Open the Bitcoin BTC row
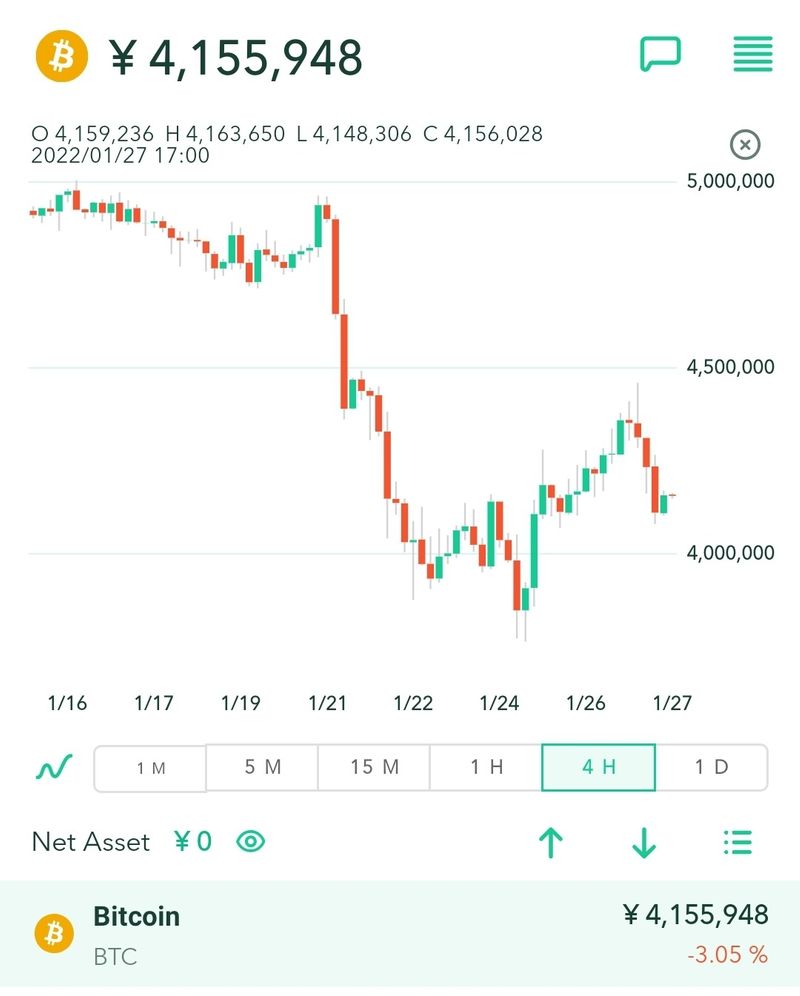The width and height of the screenshot is (800, 996). coord(400,934)
